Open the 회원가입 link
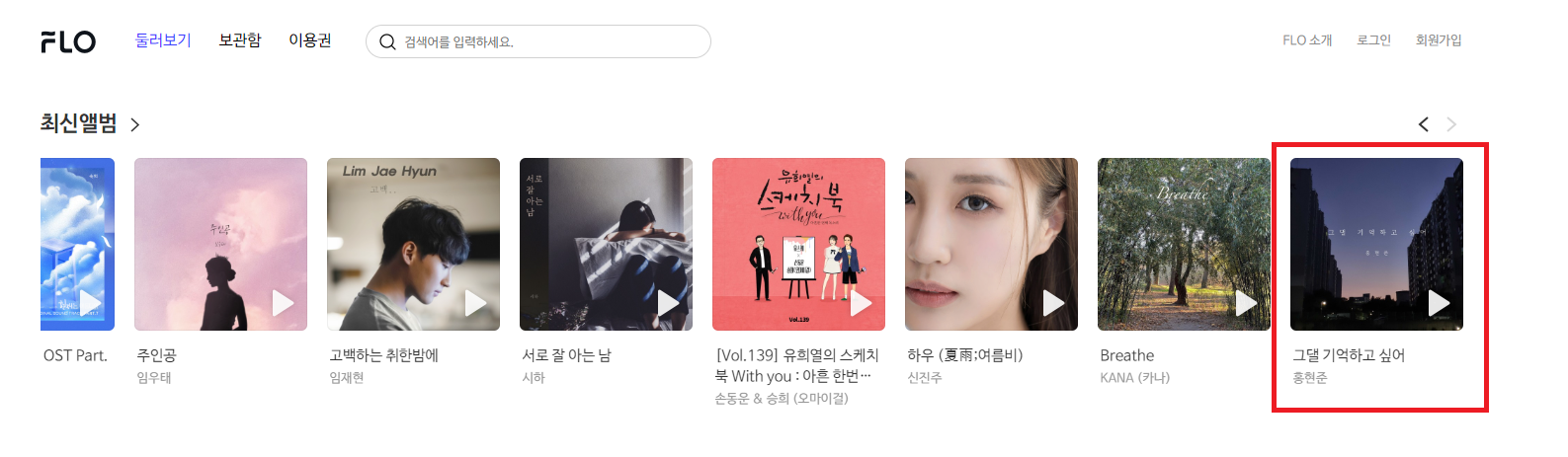 coord(1439,40)
